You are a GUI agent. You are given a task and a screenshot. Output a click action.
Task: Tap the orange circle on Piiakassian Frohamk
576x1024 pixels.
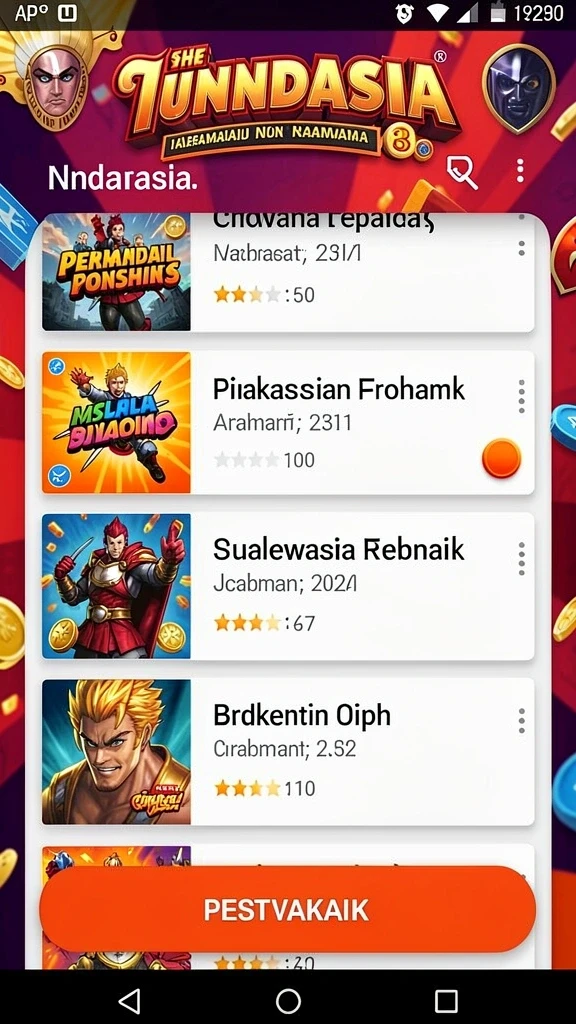(502, 458)
